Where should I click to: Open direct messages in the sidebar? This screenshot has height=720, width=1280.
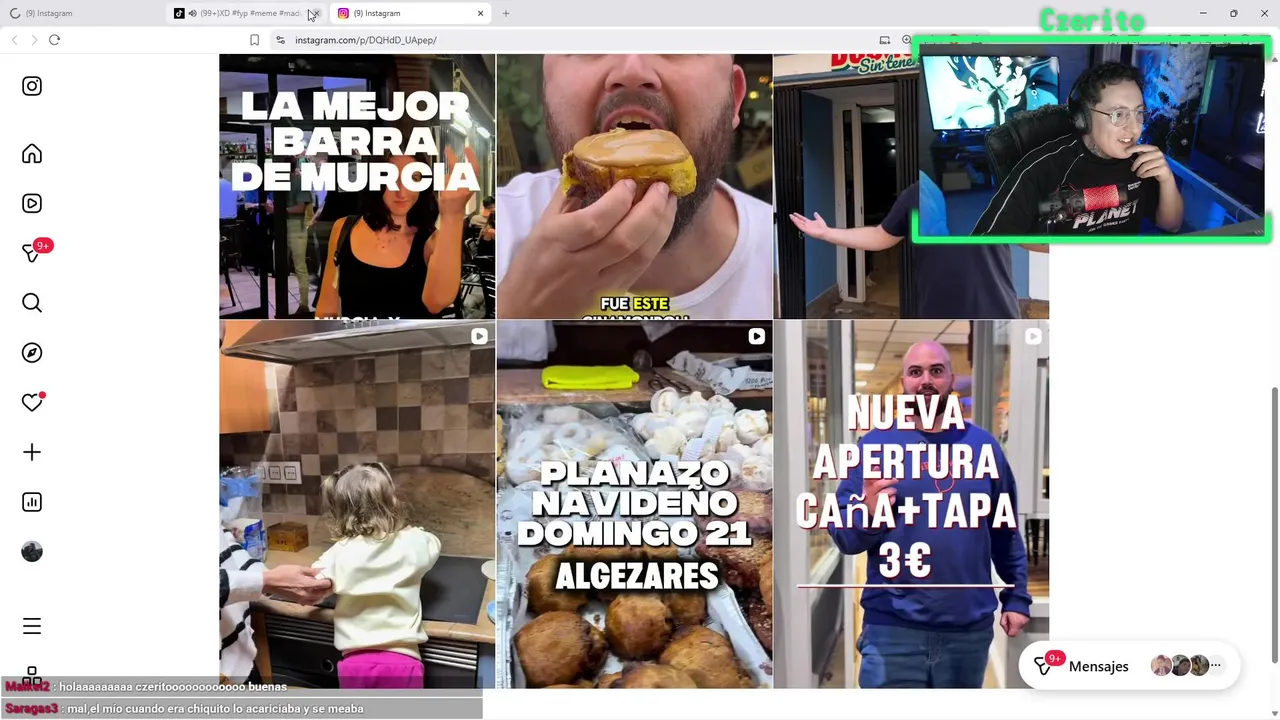pyautogui.click(x=32, y=253)
